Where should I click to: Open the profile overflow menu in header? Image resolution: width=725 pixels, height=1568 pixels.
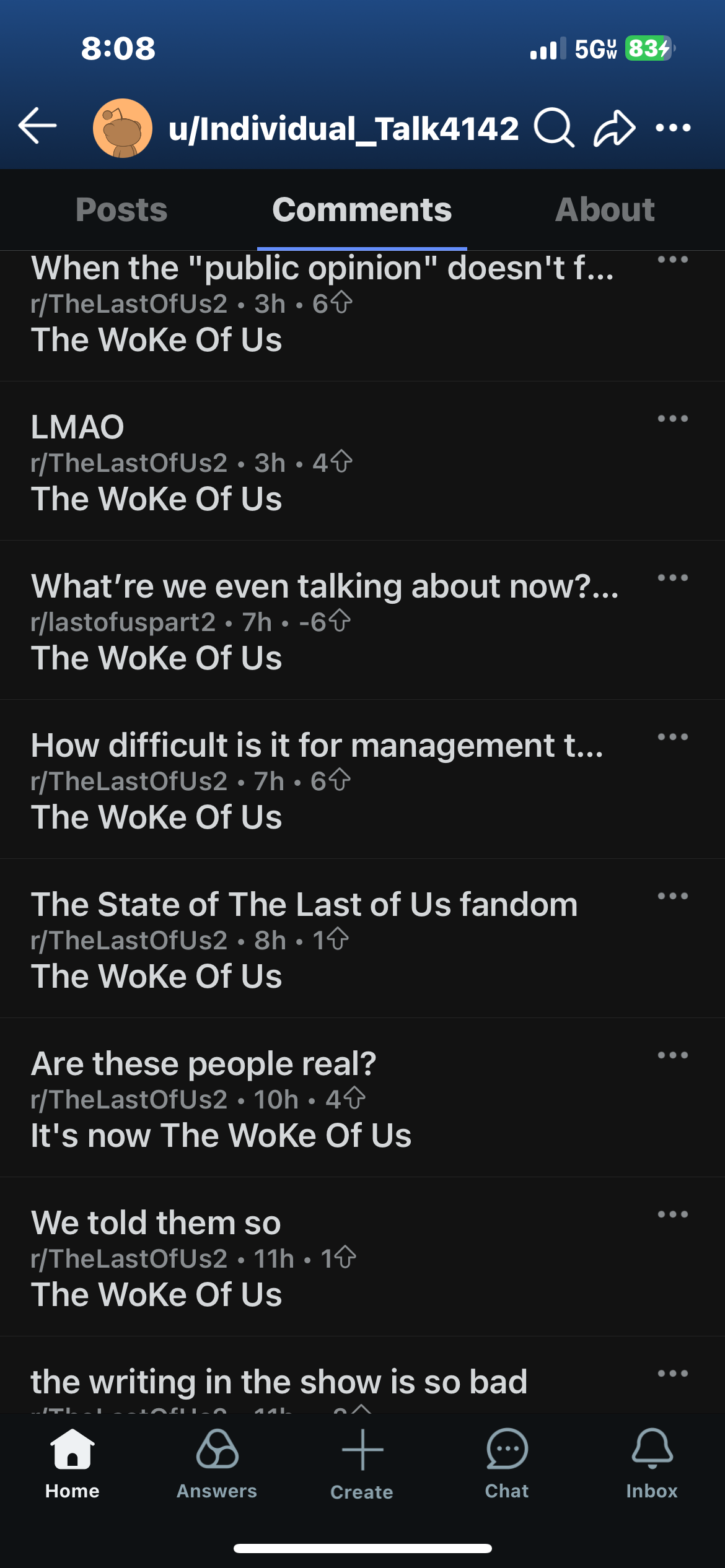tap(673, 128)
